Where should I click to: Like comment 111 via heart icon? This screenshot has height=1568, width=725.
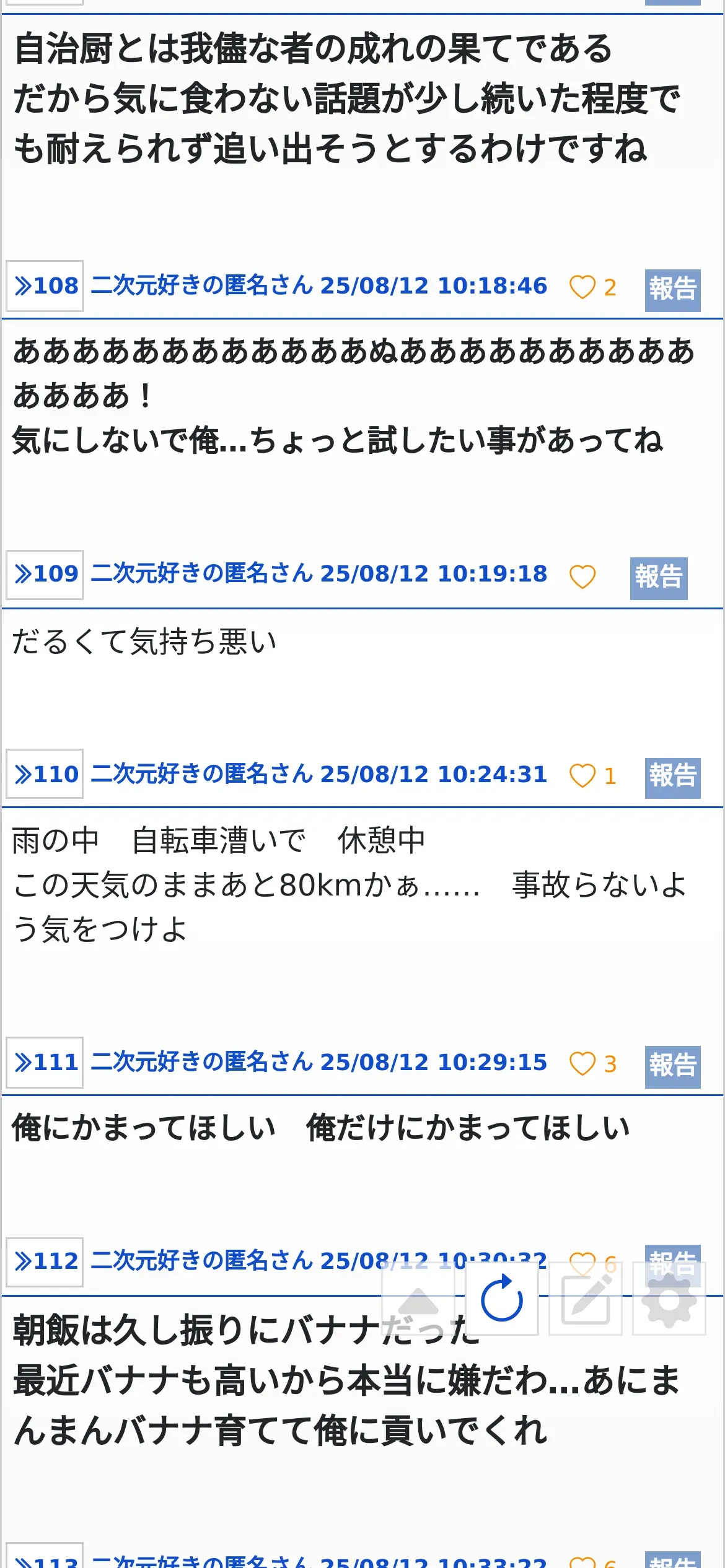pos(582,1064)
